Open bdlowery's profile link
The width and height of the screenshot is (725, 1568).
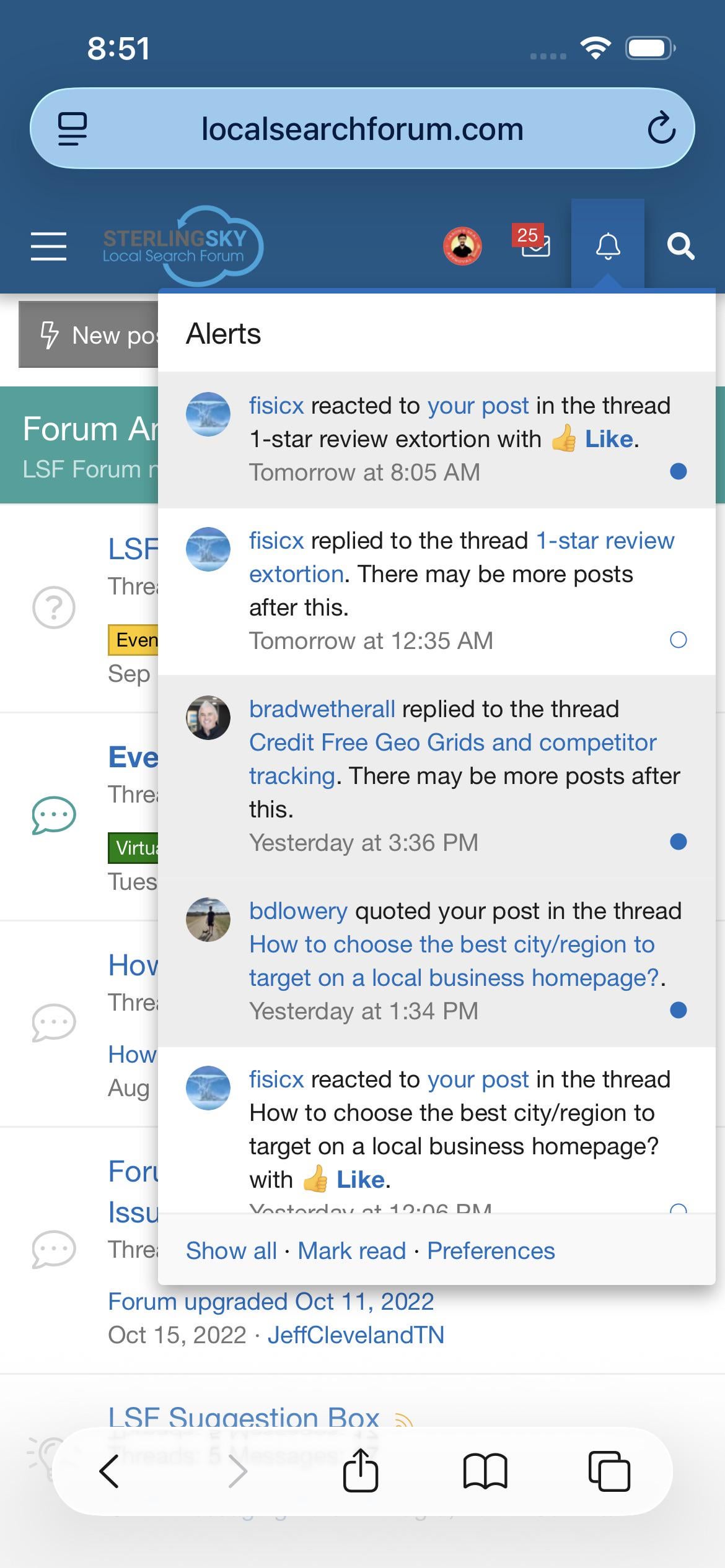(298, 911)
